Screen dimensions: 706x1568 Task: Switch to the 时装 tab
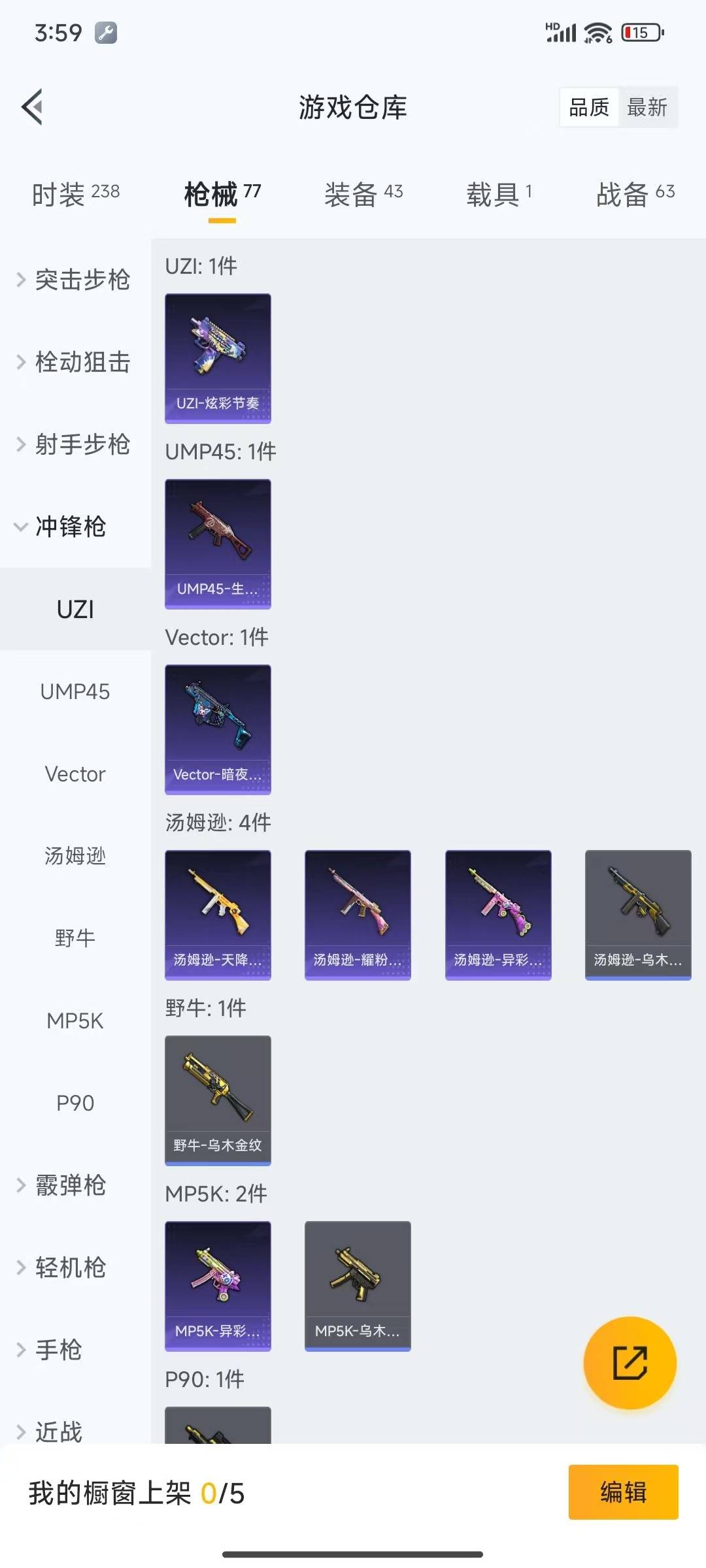point(75,194)
